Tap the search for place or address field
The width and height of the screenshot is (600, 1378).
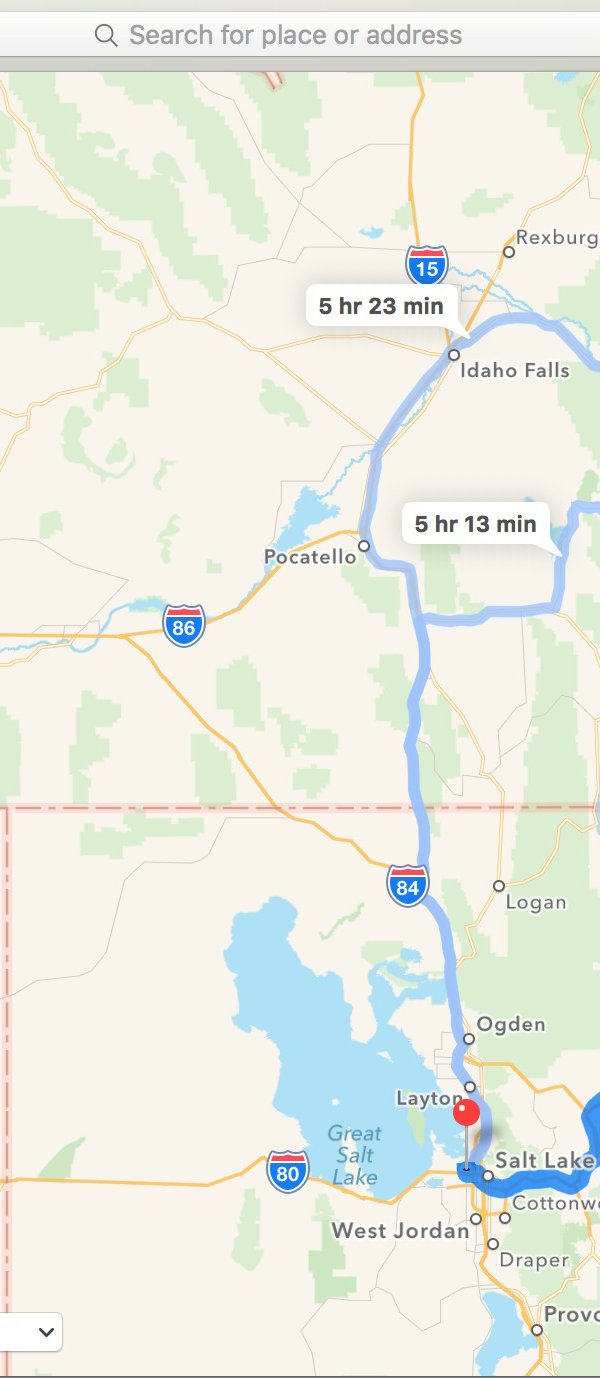tap(296, 36)
